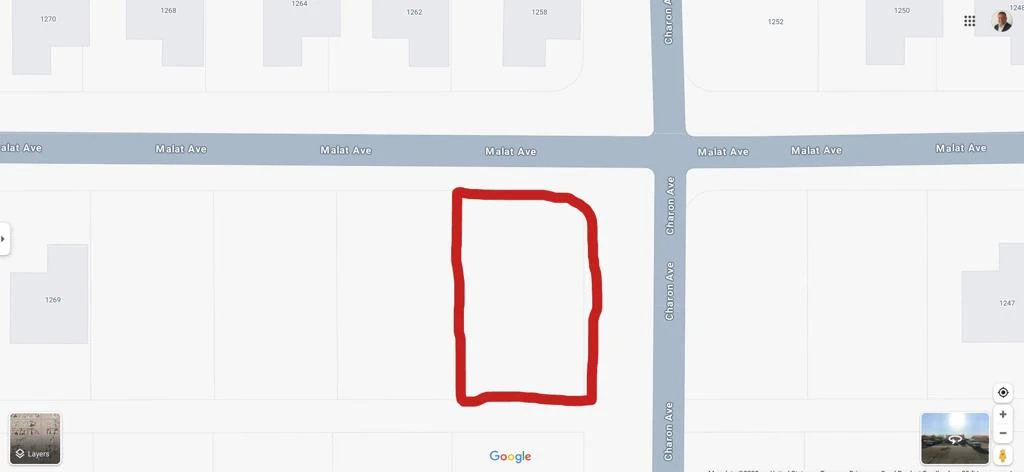
Task: Open the account profile picture
Action: [1001, 21]
